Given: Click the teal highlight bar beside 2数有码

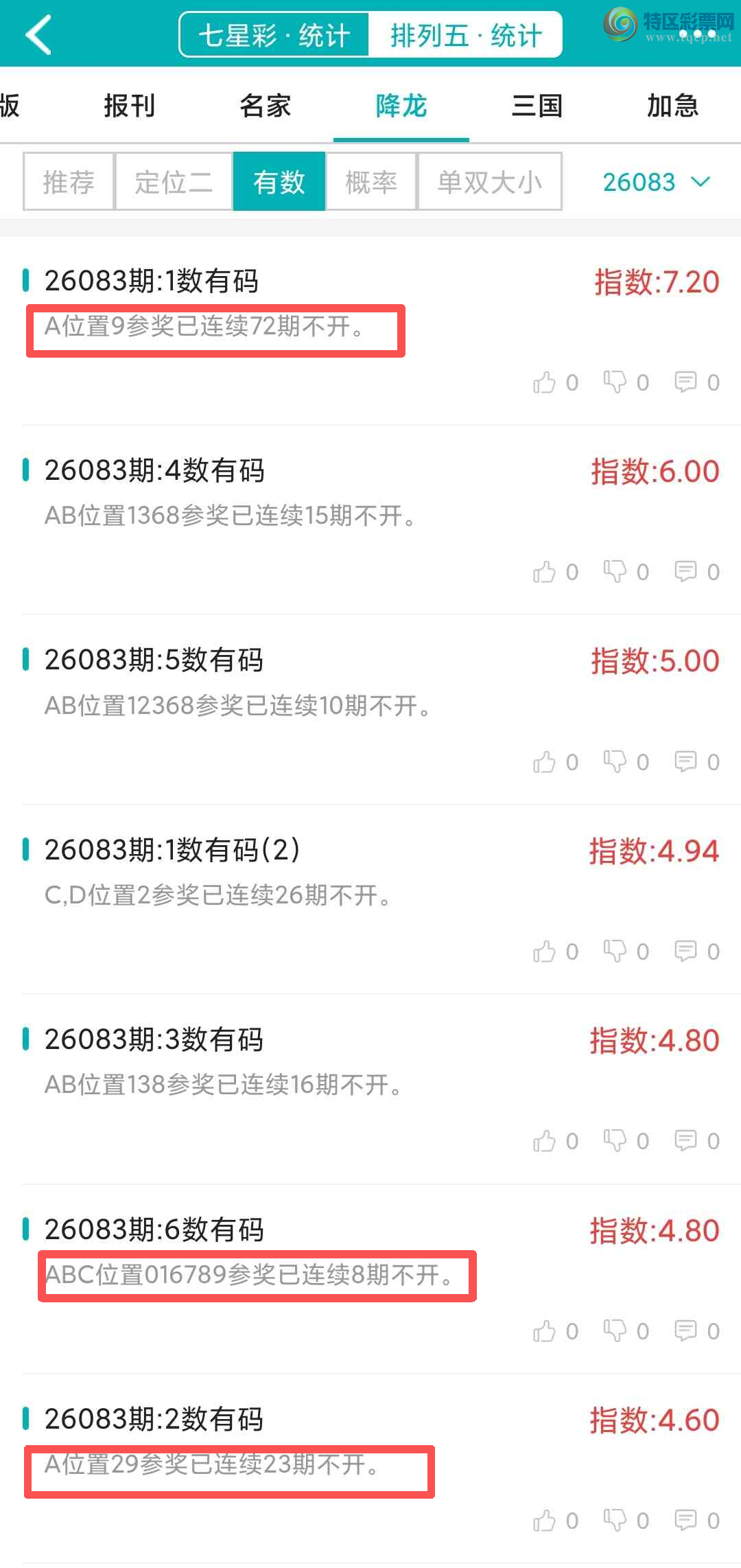Looking at the screenshot, I should 26,1418.
